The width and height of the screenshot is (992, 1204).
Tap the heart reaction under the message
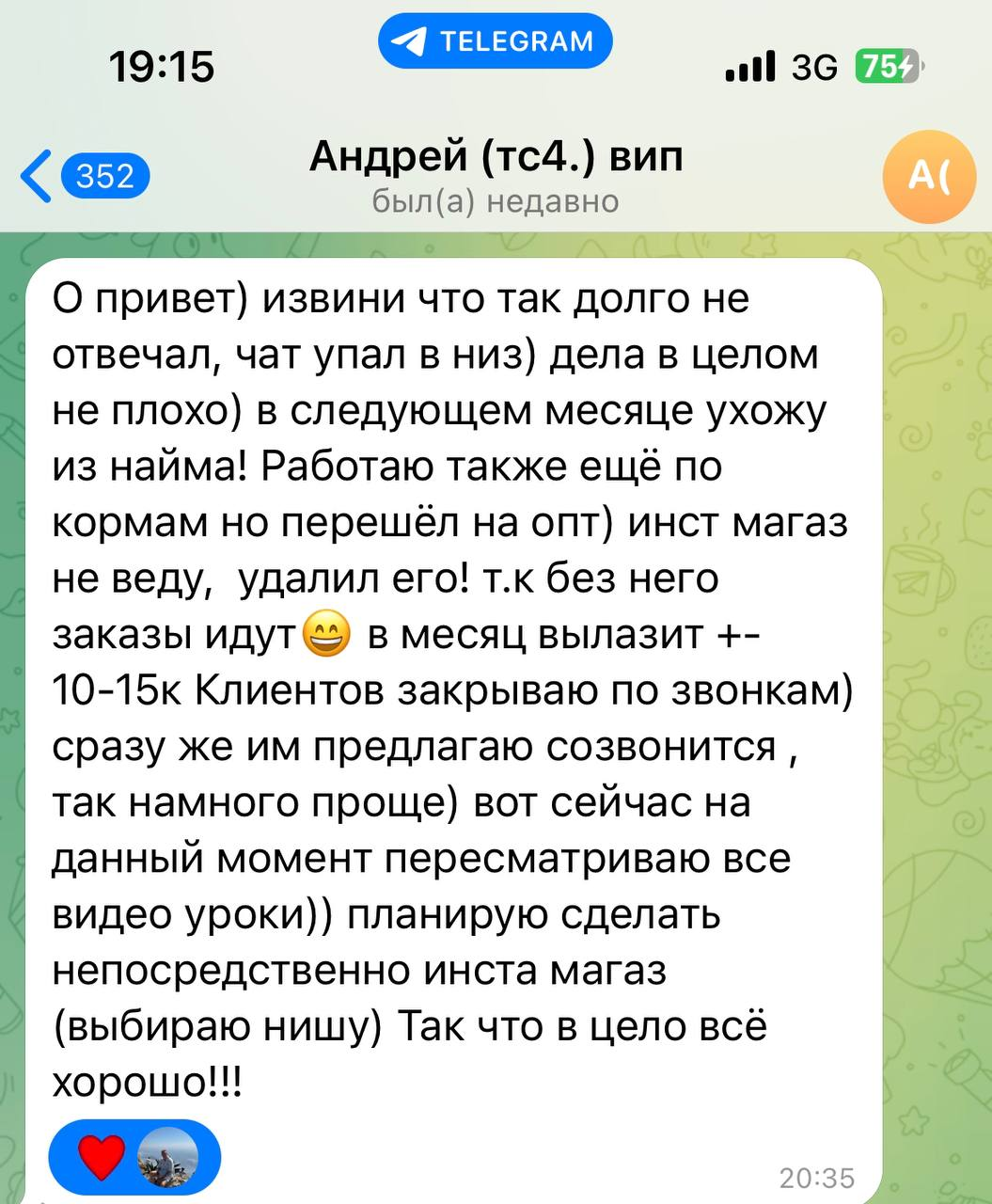pos(102,1156)
